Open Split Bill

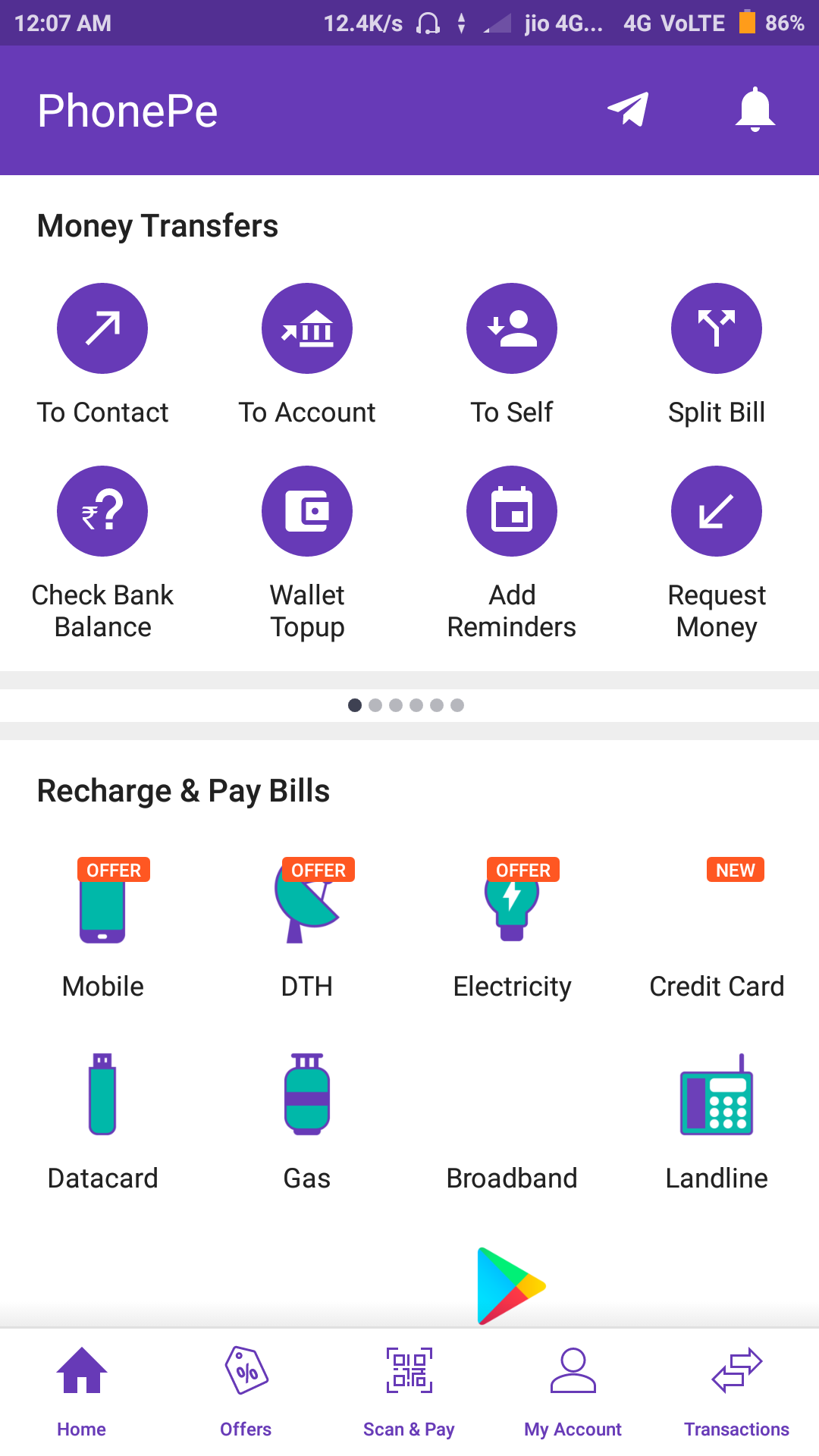(x=717, y=329)
